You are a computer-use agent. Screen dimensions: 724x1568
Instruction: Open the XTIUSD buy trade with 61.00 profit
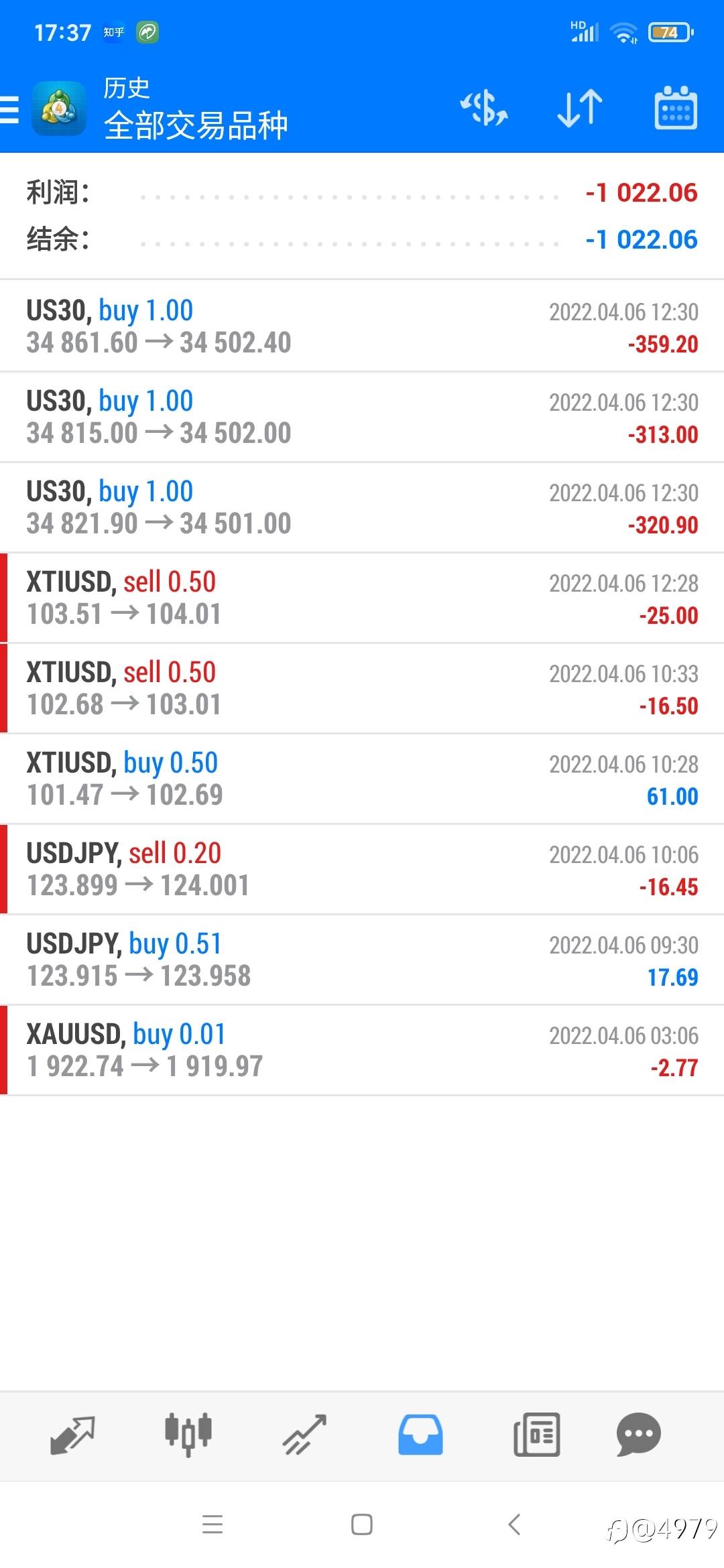(362, 779)
